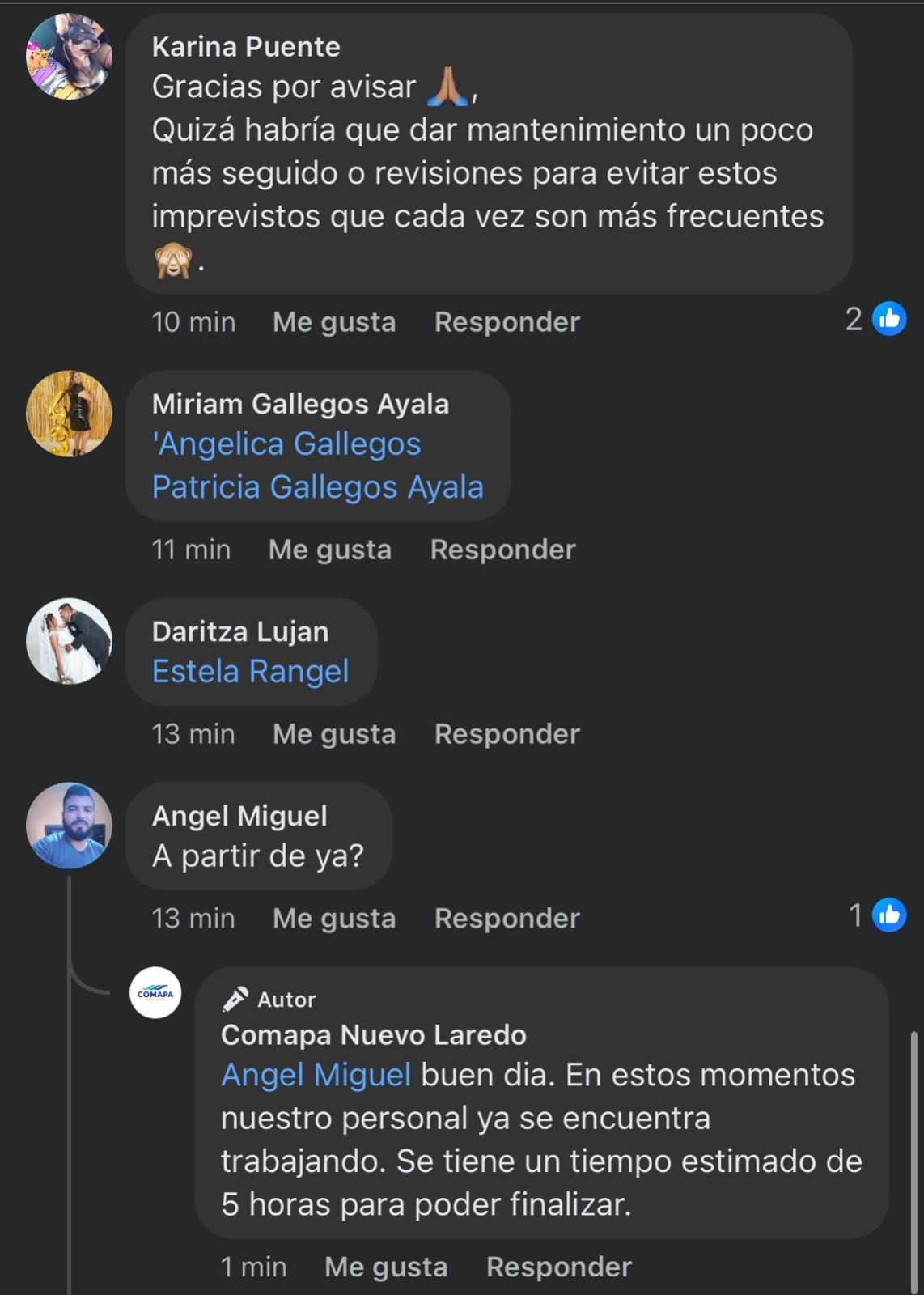Open tagged profile Angelica Gallegos
Viewport: 924px width, 1295px height.
coord(286,444)
